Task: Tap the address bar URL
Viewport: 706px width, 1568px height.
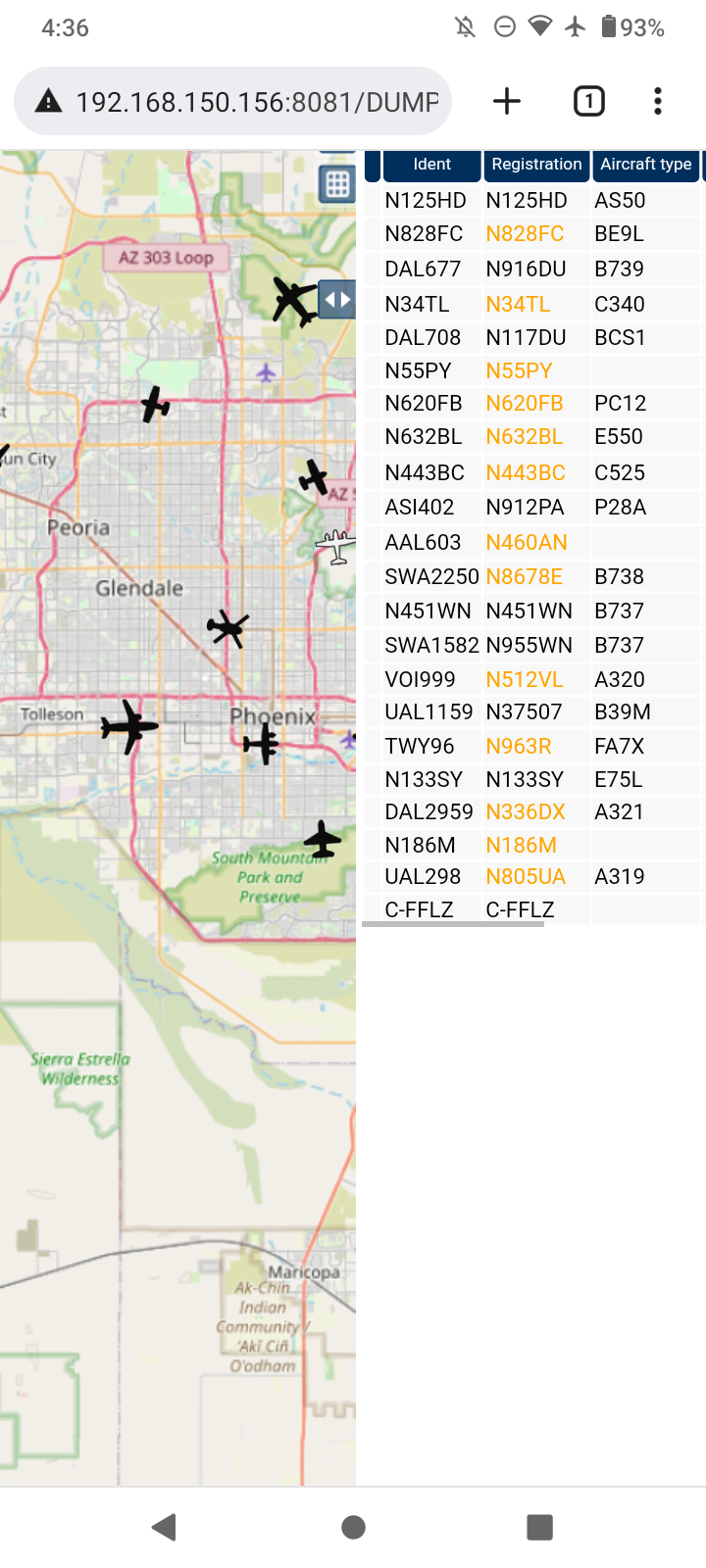Action: point(257,102)
